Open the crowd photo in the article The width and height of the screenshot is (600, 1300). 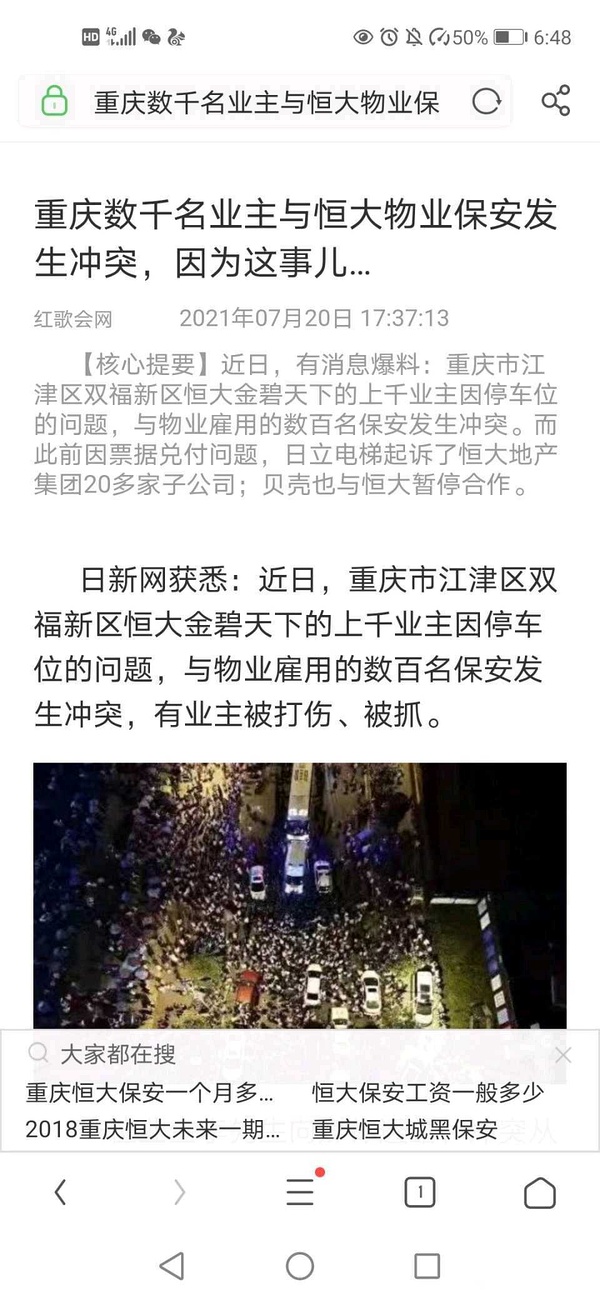[299, 895]
